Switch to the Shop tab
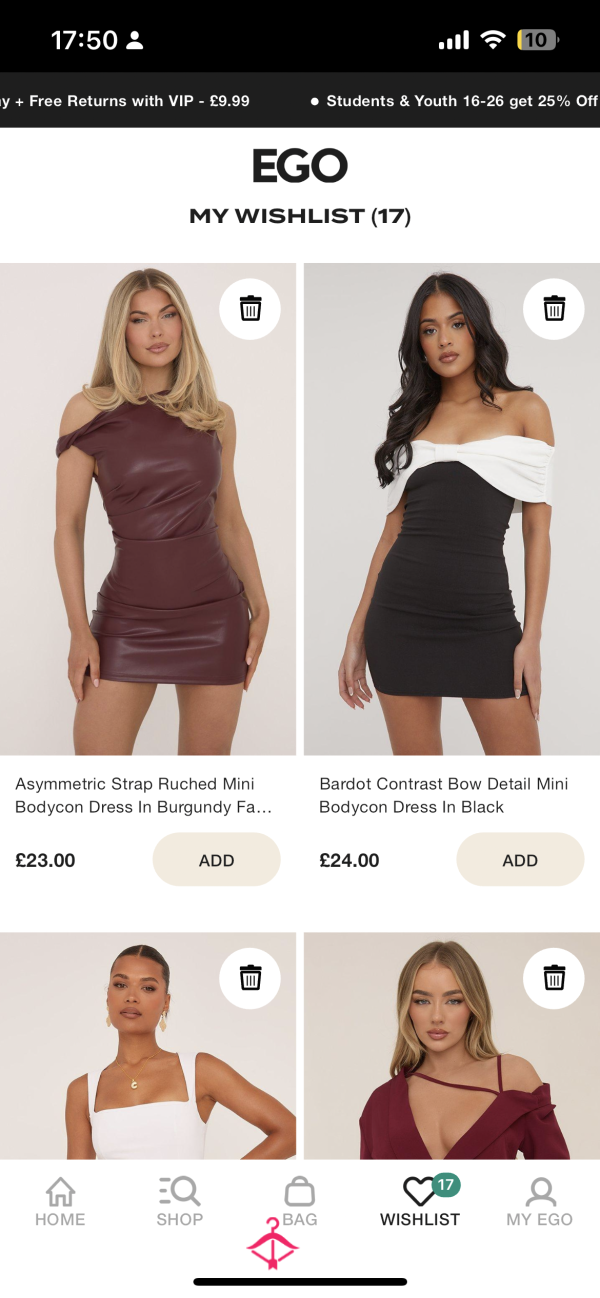 180,1201
